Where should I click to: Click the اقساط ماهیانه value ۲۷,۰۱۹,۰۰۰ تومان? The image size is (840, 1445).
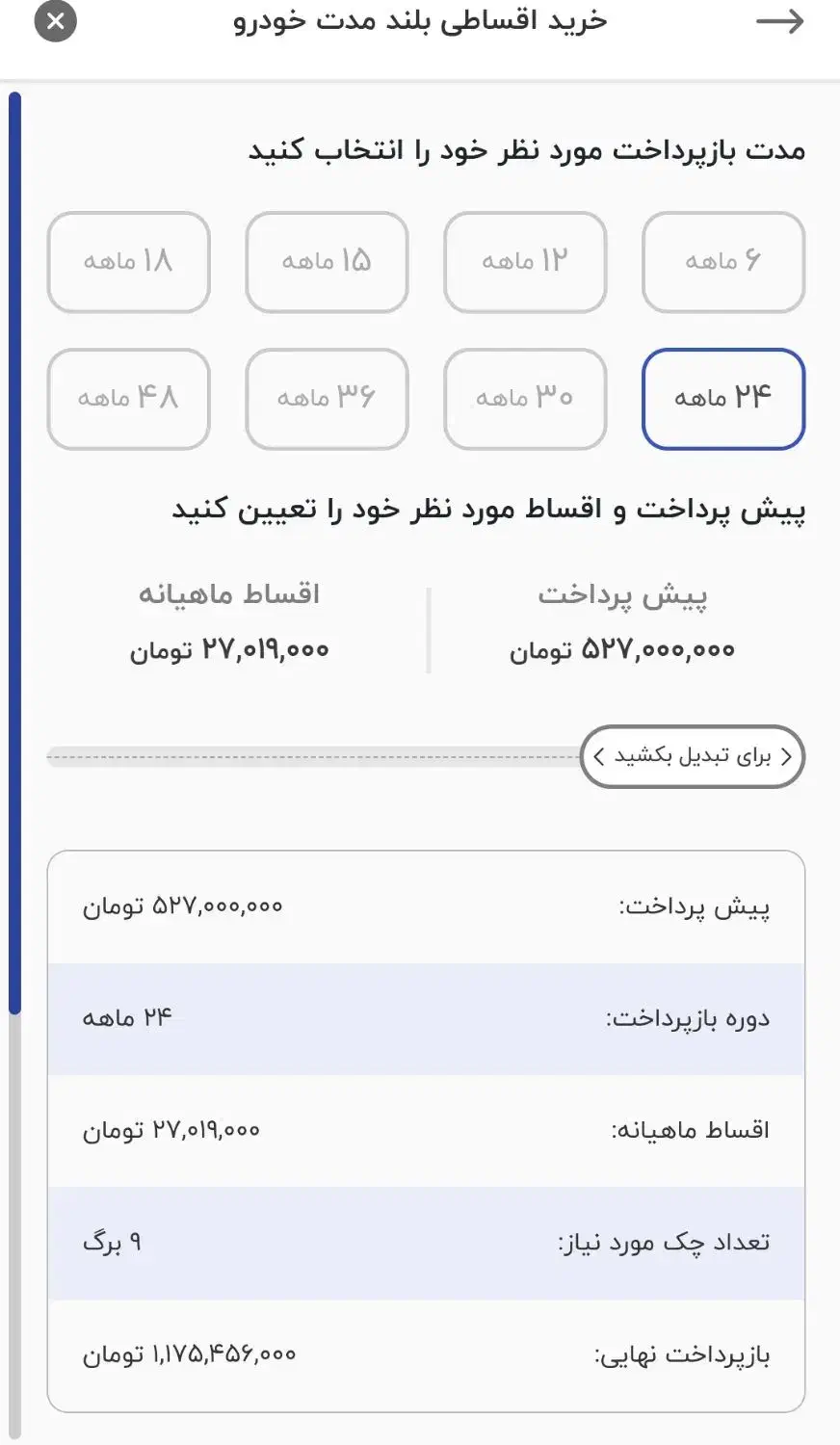click(231, 648)
